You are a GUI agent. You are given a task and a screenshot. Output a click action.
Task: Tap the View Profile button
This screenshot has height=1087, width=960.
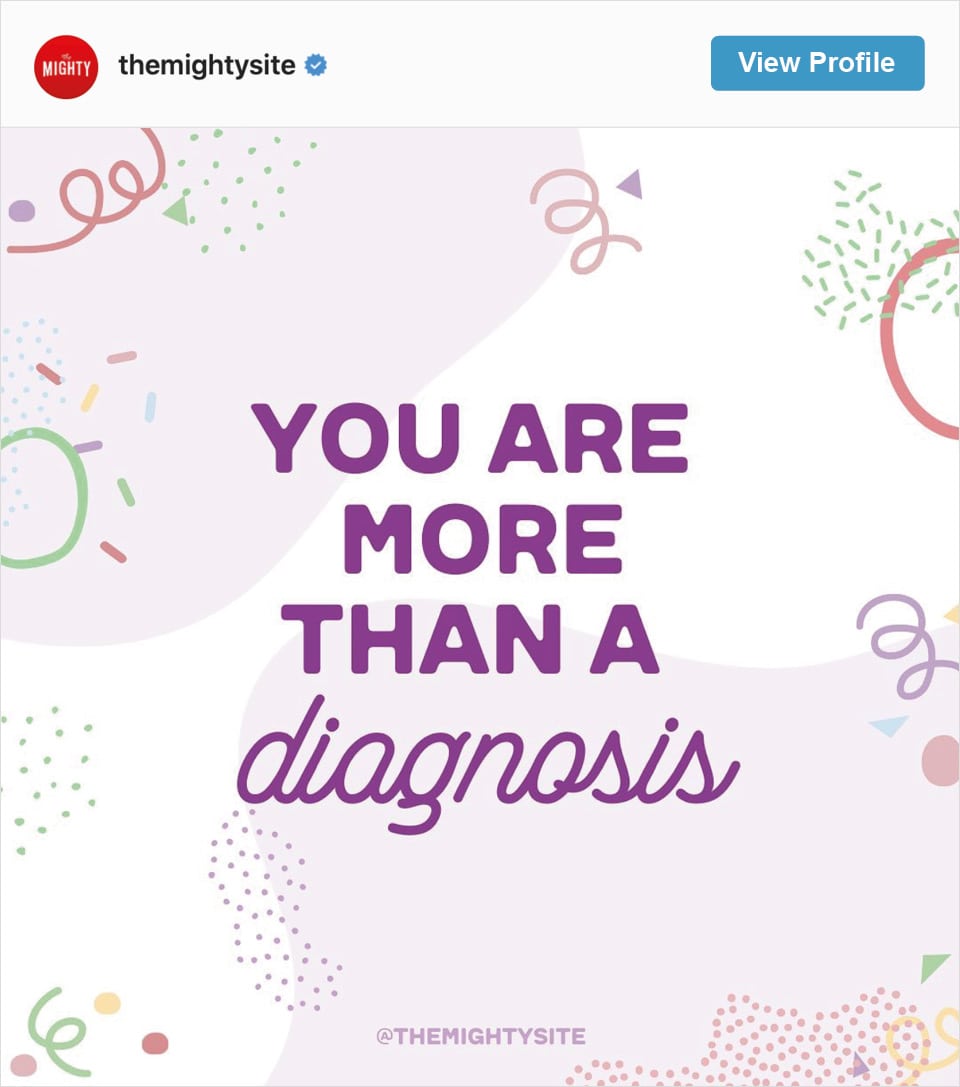817,63
